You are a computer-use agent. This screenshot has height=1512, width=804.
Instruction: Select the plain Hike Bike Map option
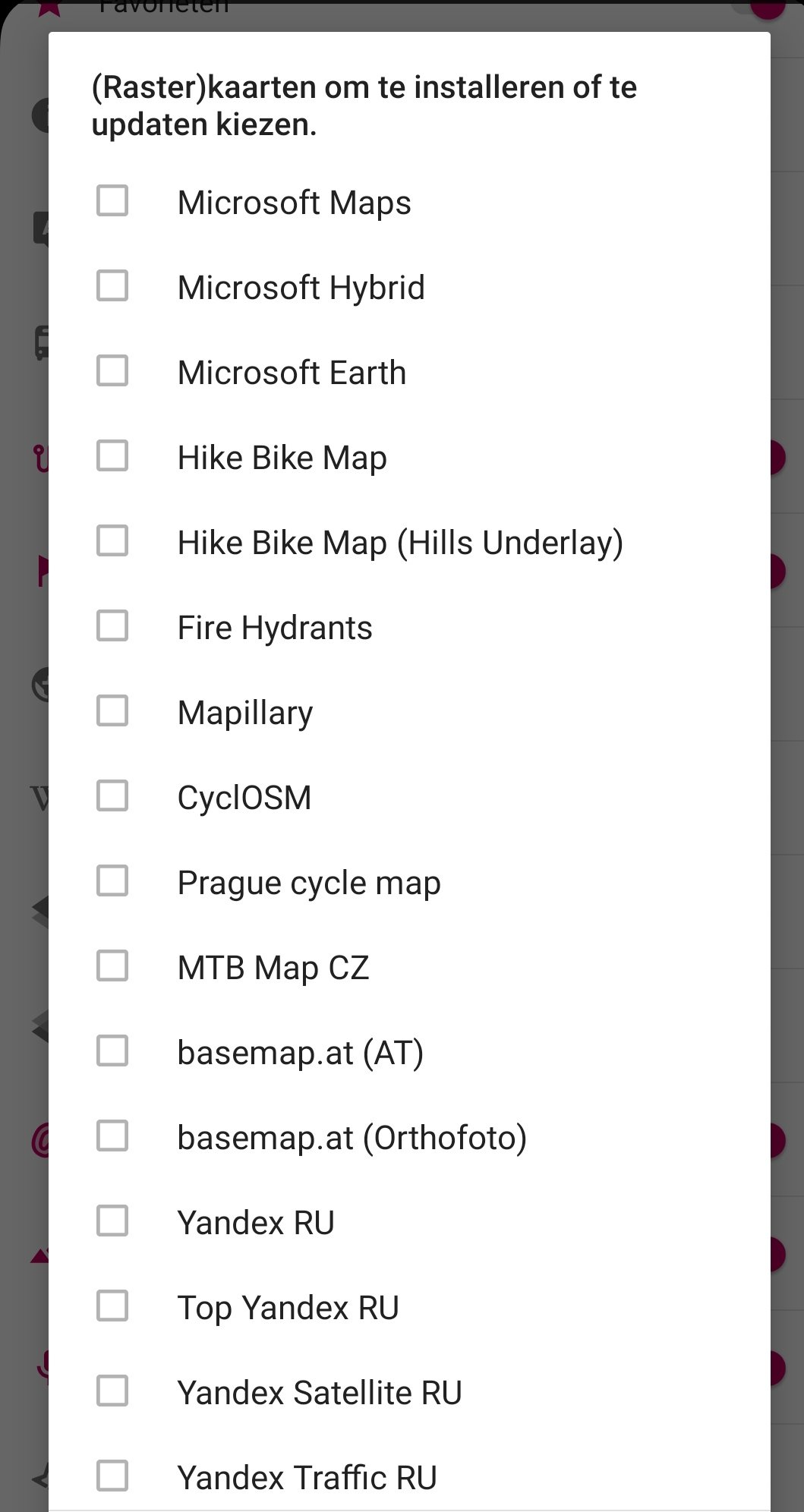point(112,457)
